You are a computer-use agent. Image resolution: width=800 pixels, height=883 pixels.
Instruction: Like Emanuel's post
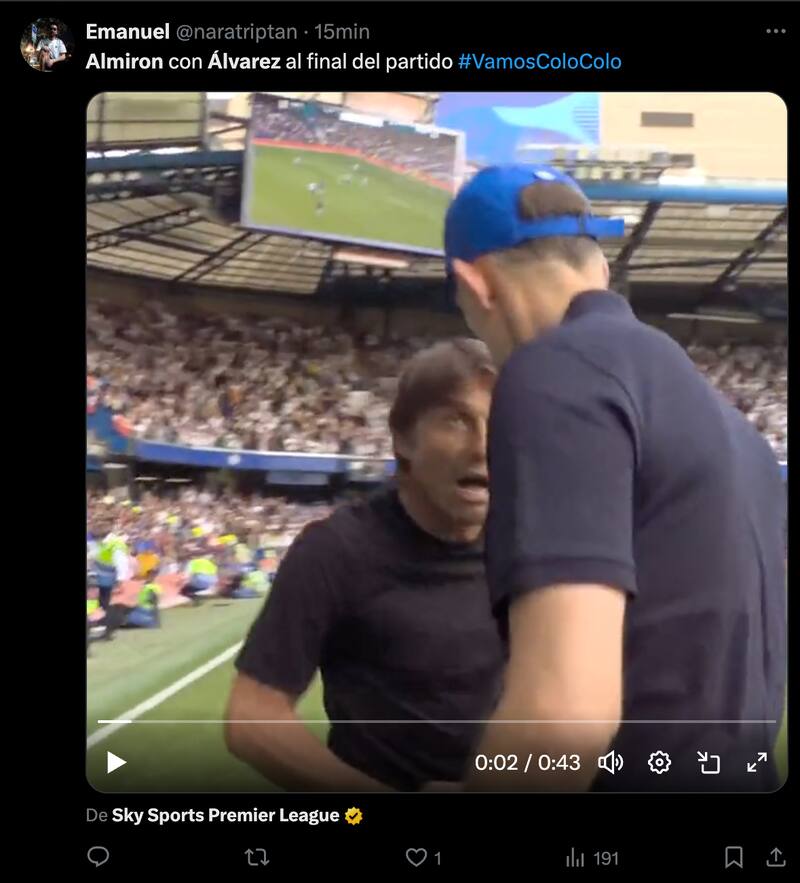[417, 857]
